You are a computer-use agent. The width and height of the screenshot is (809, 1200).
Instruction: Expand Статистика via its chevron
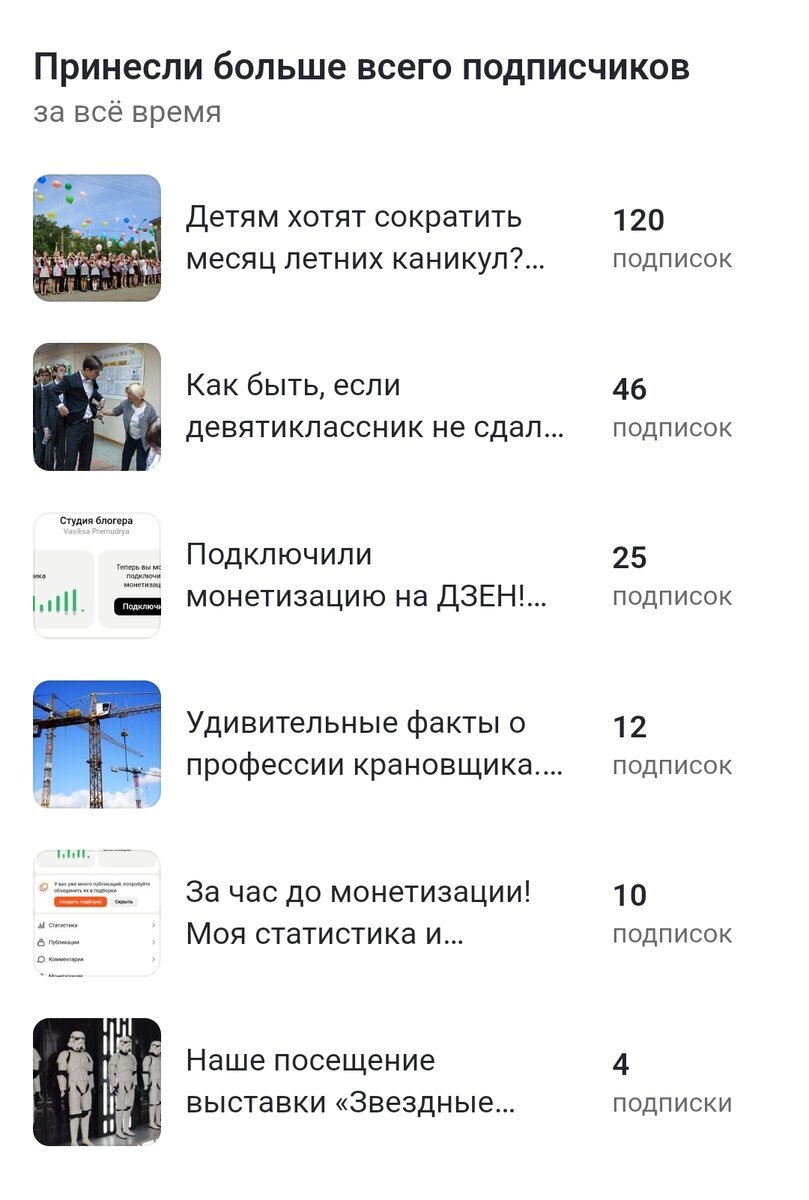(154, 925)
